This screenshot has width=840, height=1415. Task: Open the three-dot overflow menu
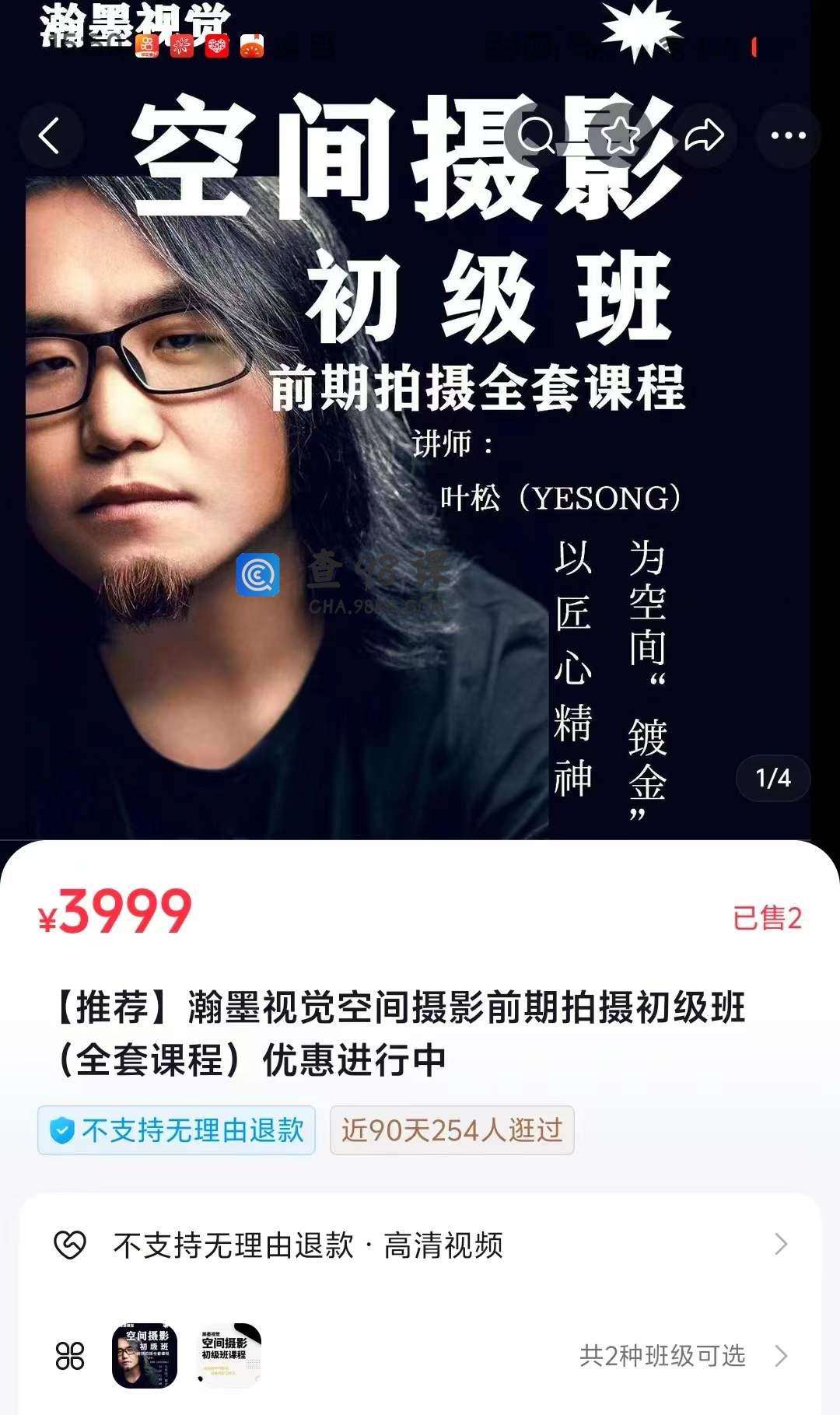tap(788, 136)
